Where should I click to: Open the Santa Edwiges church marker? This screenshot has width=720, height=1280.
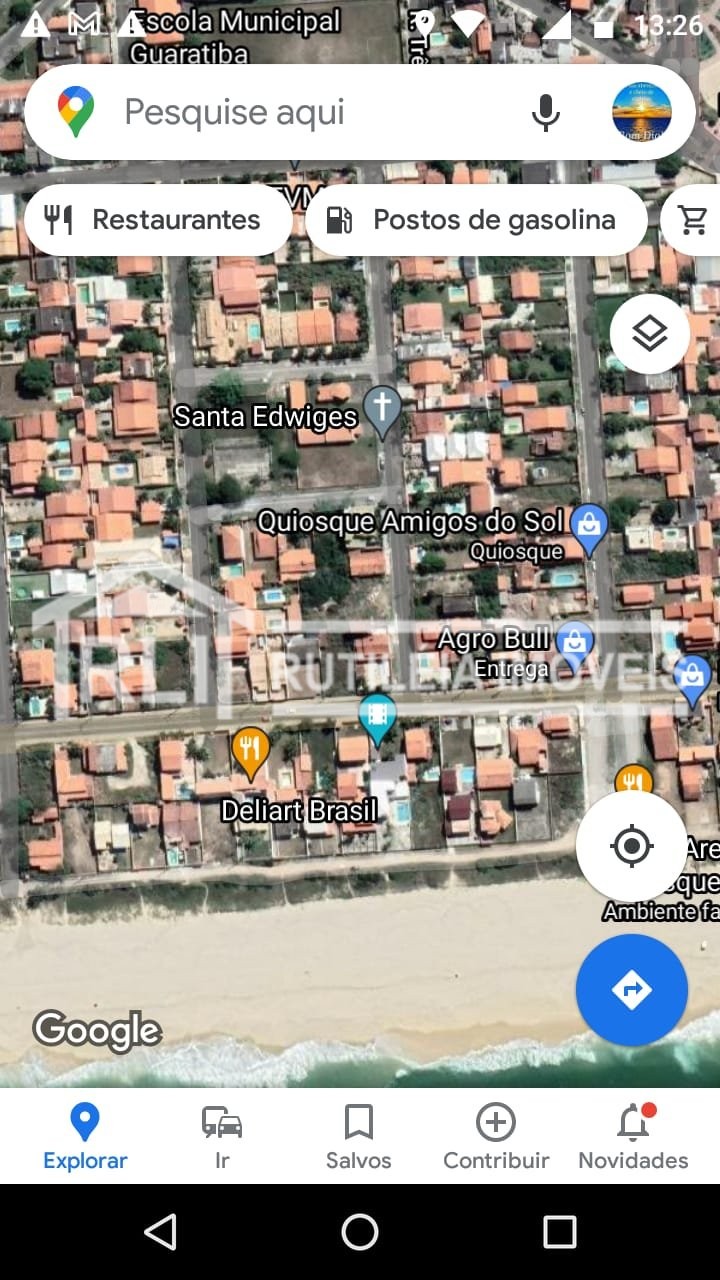tap(381, 410)
